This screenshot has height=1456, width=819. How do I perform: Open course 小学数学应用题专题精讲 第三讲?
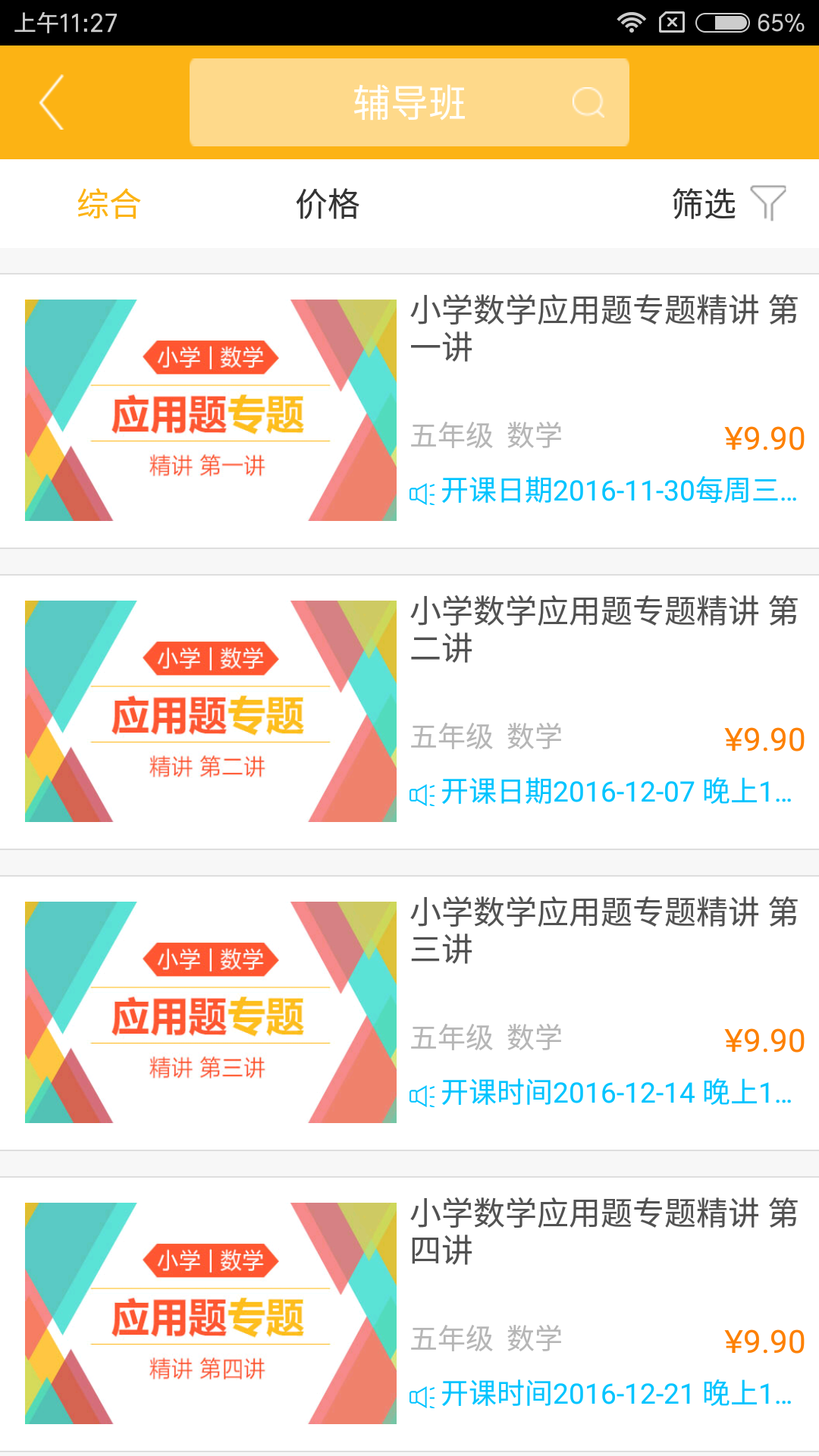click(x=604, y=931)
